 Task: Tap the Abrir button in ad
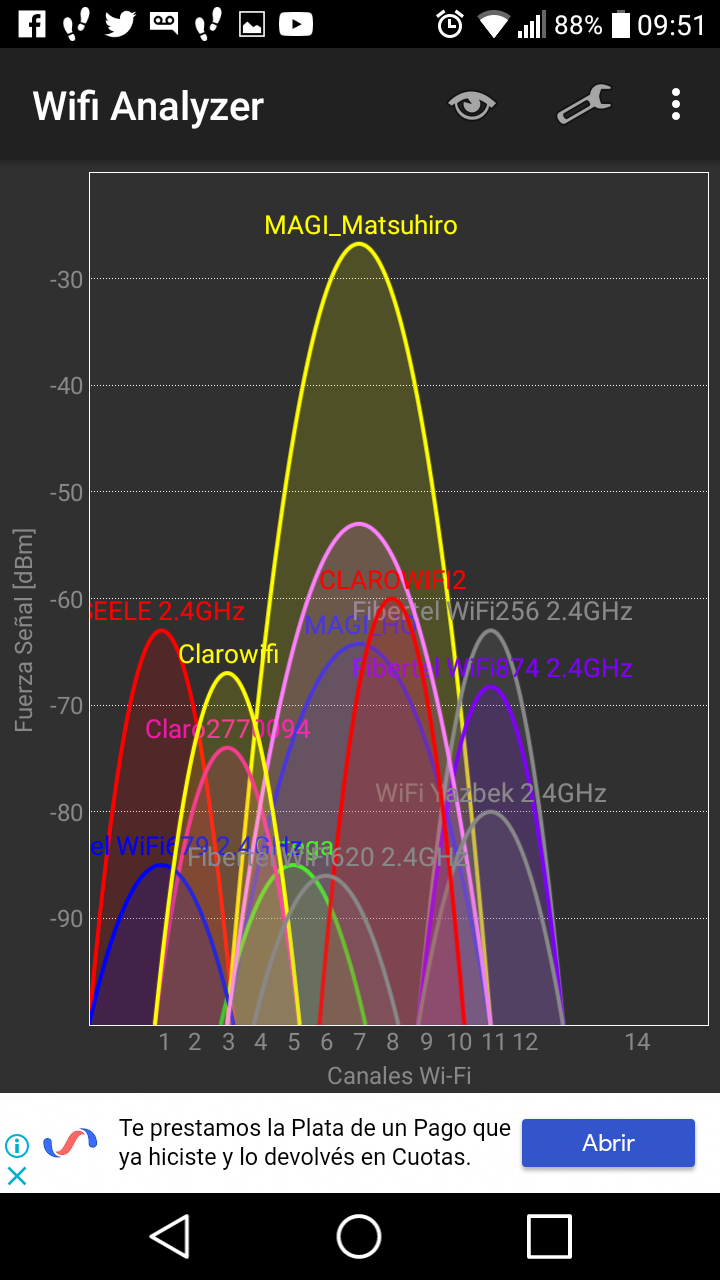[x=608, y=1143]
